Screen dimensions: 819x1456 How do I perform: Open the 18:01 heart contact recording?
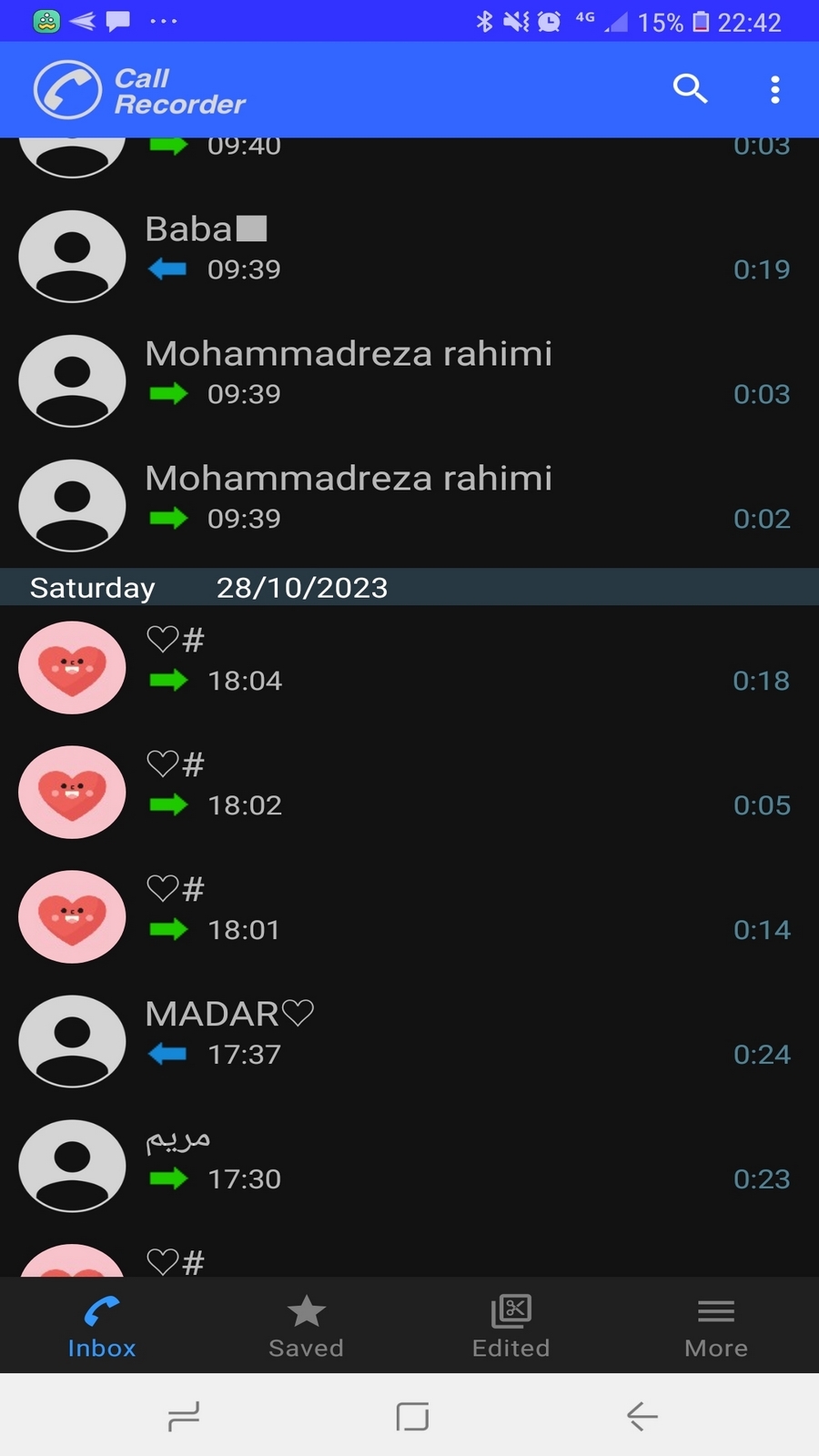click(409, 916)
